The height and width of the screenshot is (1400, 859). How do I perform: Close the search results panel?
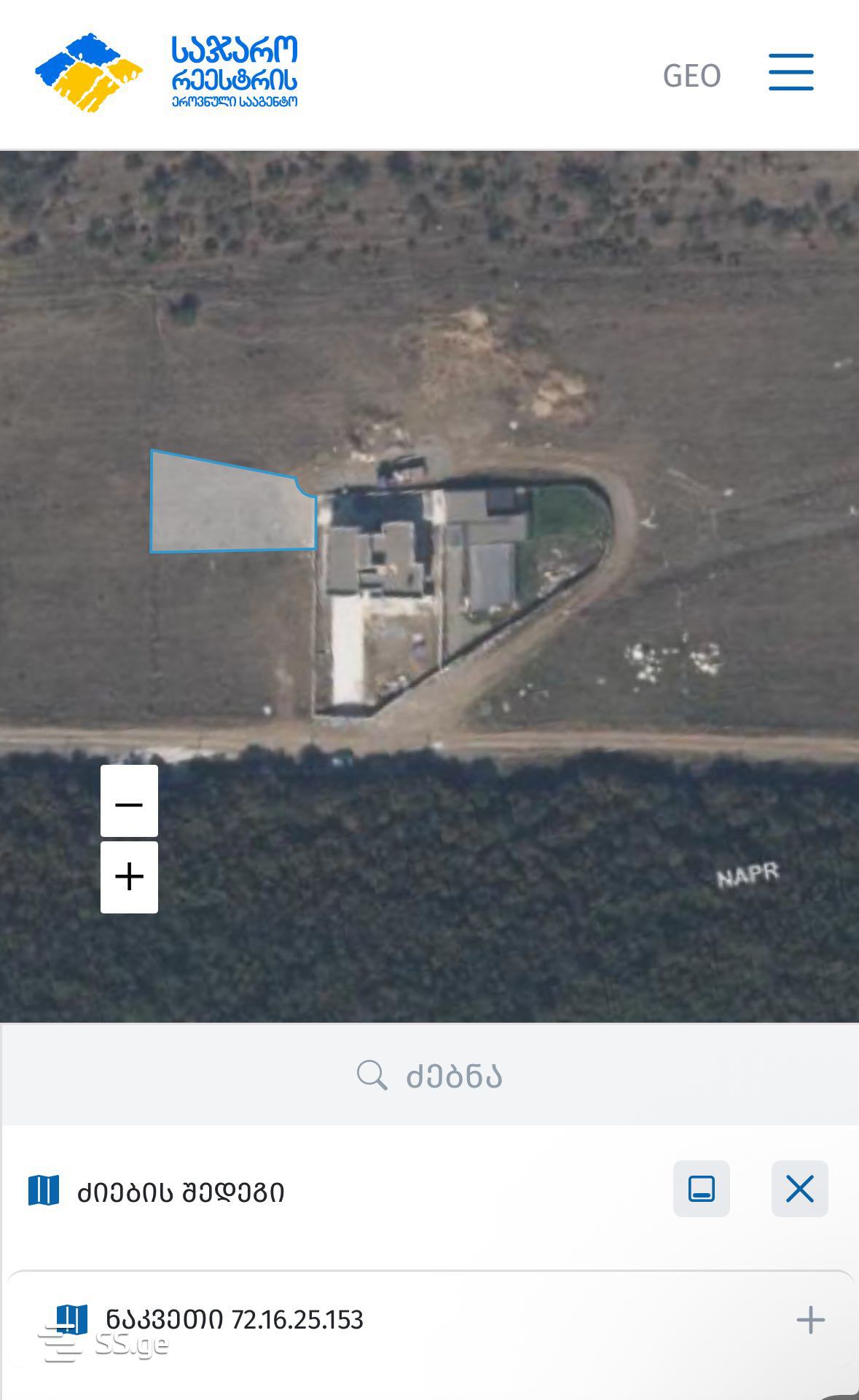point(799,1189)
